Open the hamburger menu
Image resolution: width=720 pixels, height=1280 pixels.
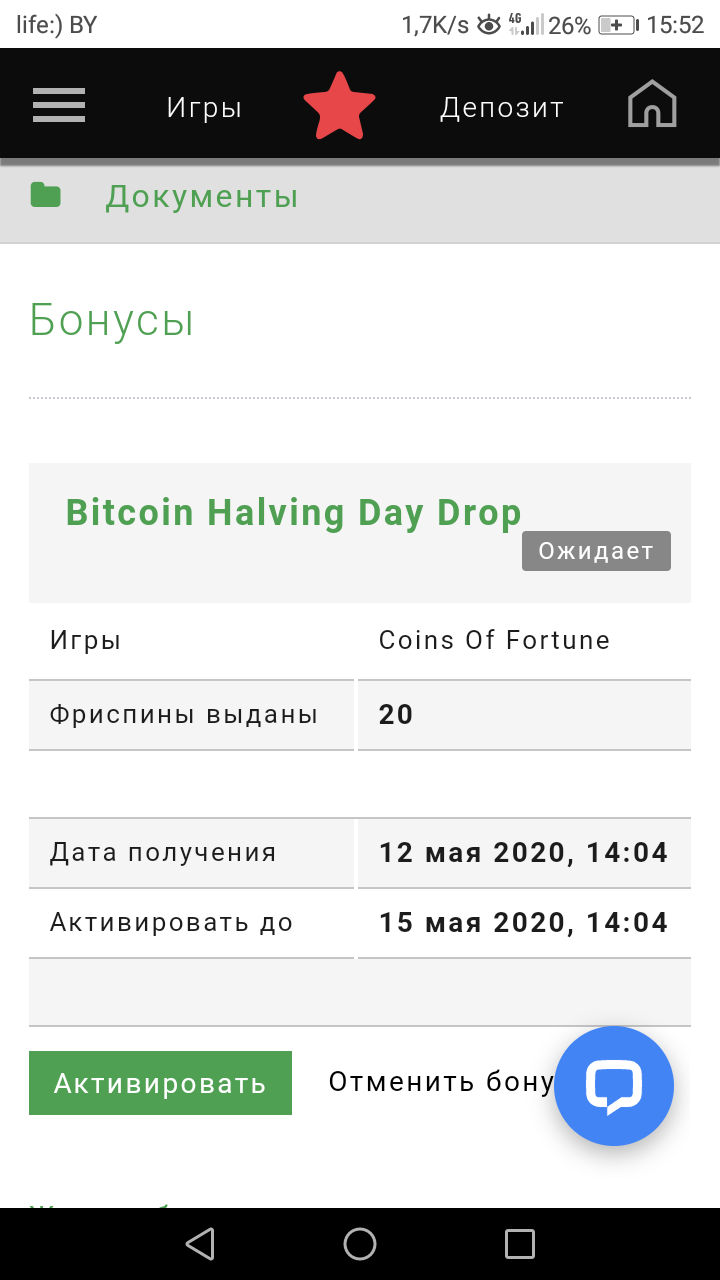59,105
